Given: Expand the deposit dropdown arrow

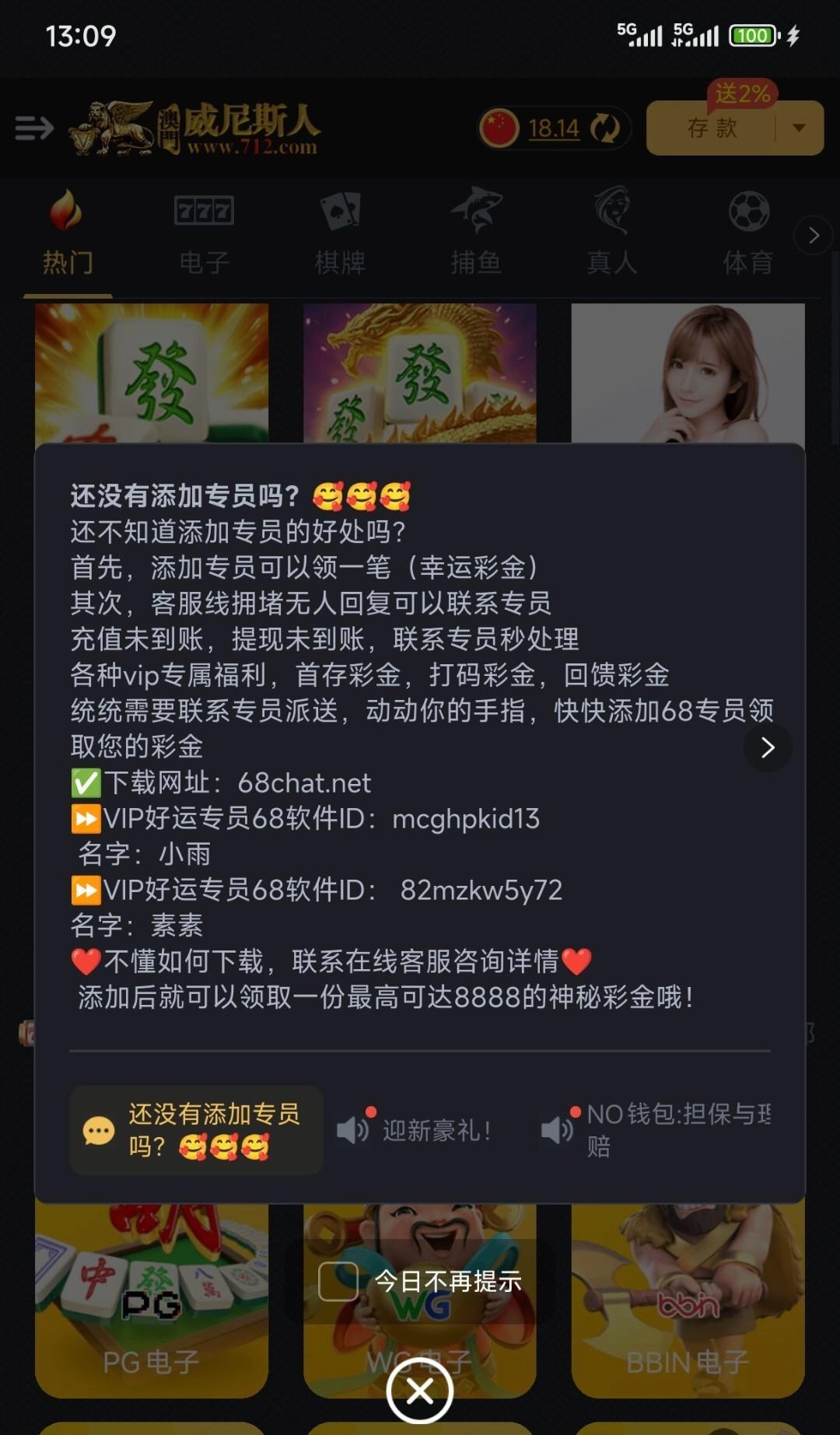Looking at the screenshot, I should pyautogui.click(x=799, y=128).
